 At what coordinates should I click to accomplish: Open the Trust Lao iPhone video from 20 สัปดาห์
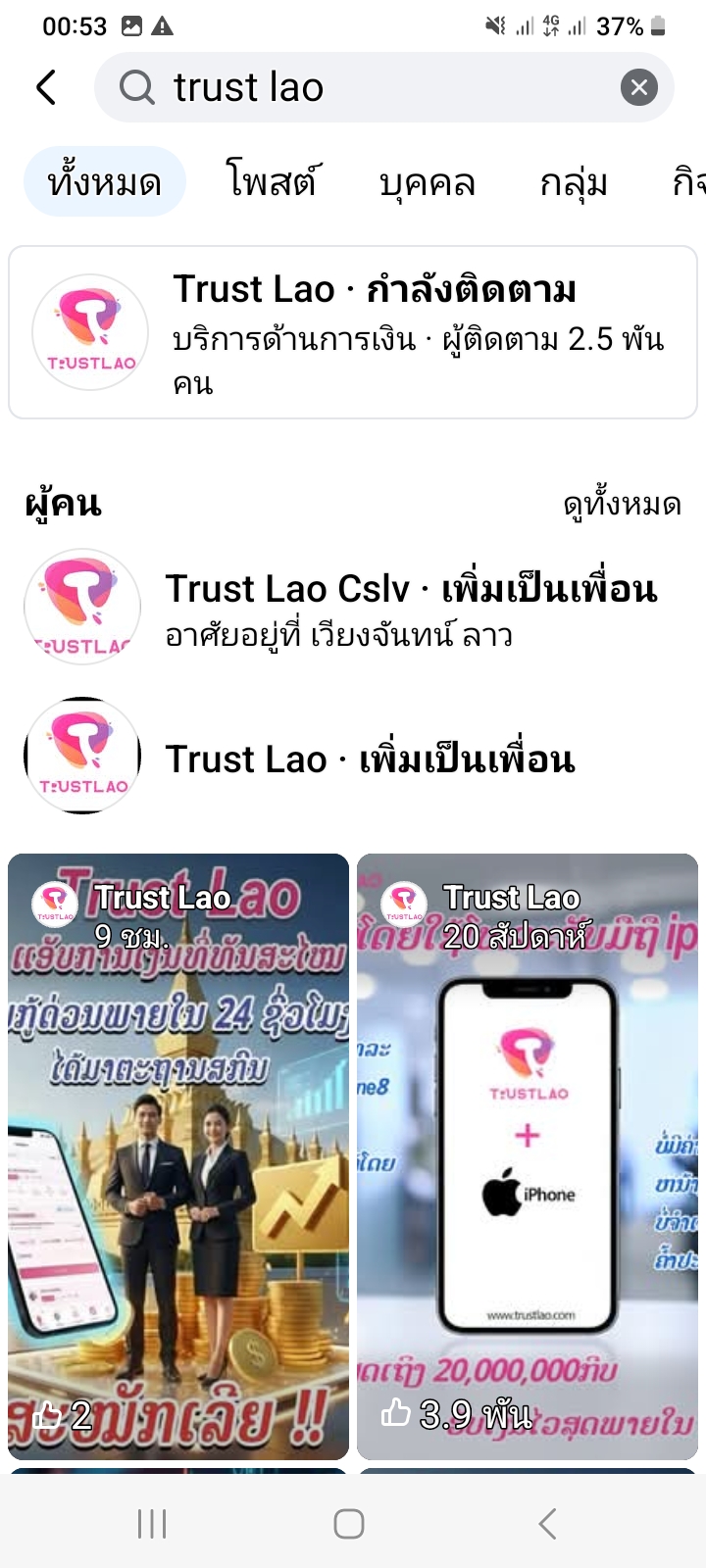[528, 1156]
